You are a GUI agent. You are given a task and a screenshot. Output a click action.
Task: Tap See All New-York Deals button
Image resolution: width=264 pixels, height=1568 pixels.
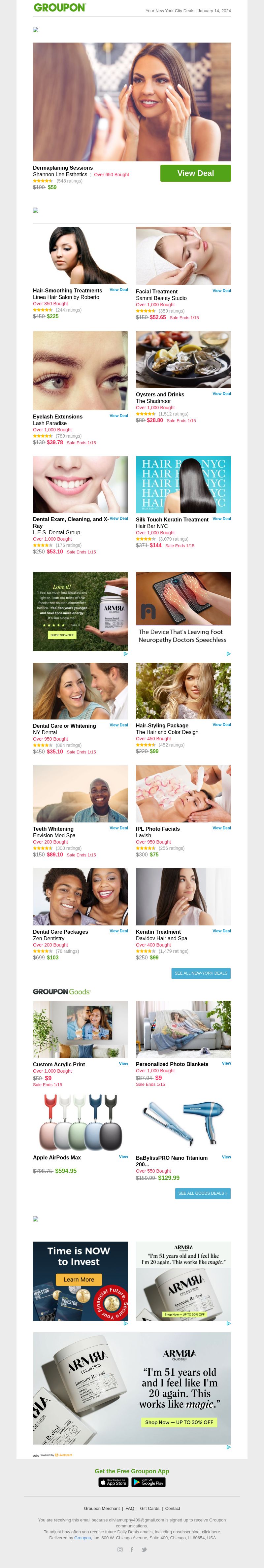click(x=201, y=973)
